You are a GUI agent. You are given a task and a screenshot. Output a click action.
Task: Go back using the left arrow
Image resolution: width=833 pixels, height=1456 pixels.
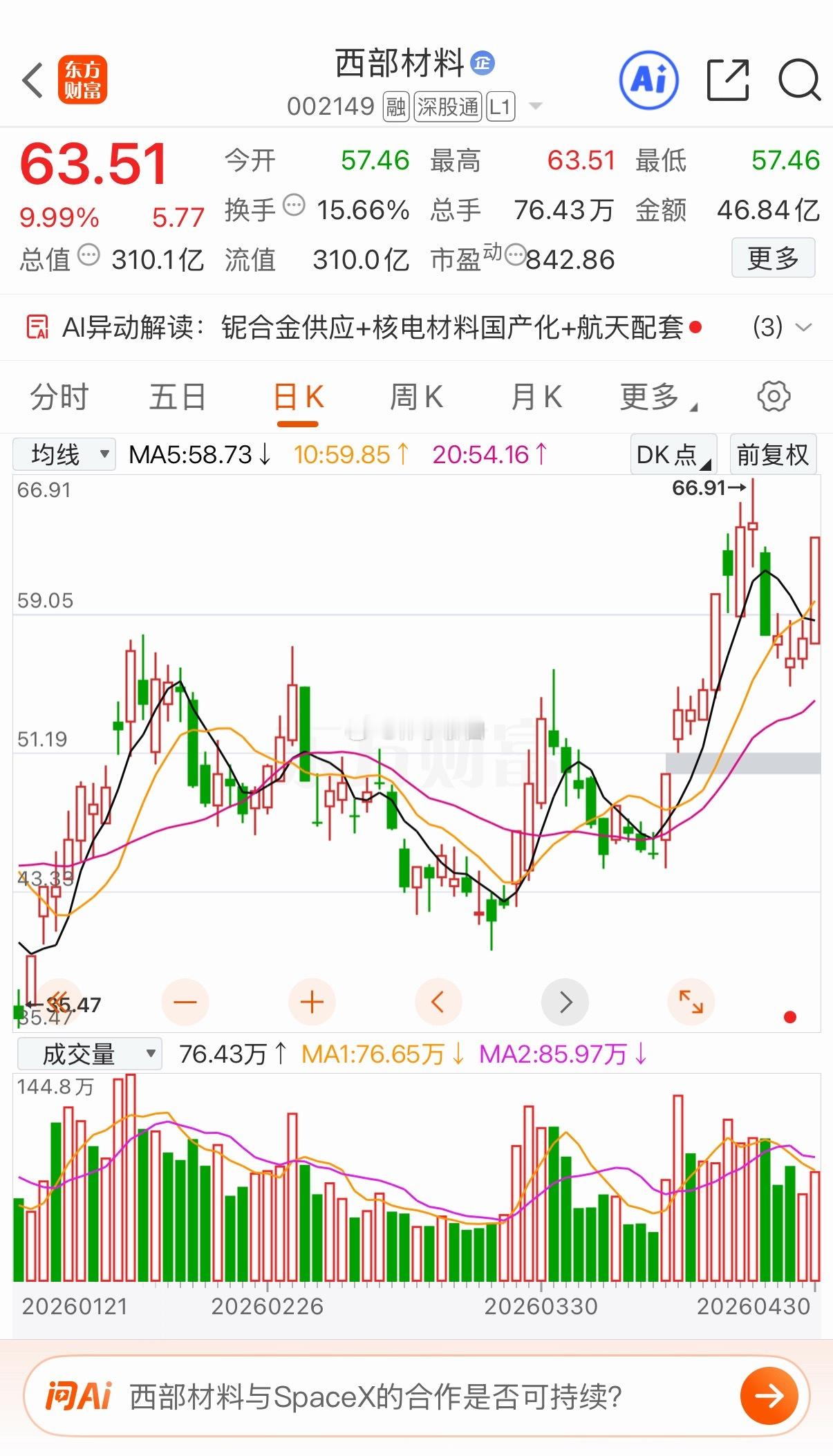click(32, 80)
